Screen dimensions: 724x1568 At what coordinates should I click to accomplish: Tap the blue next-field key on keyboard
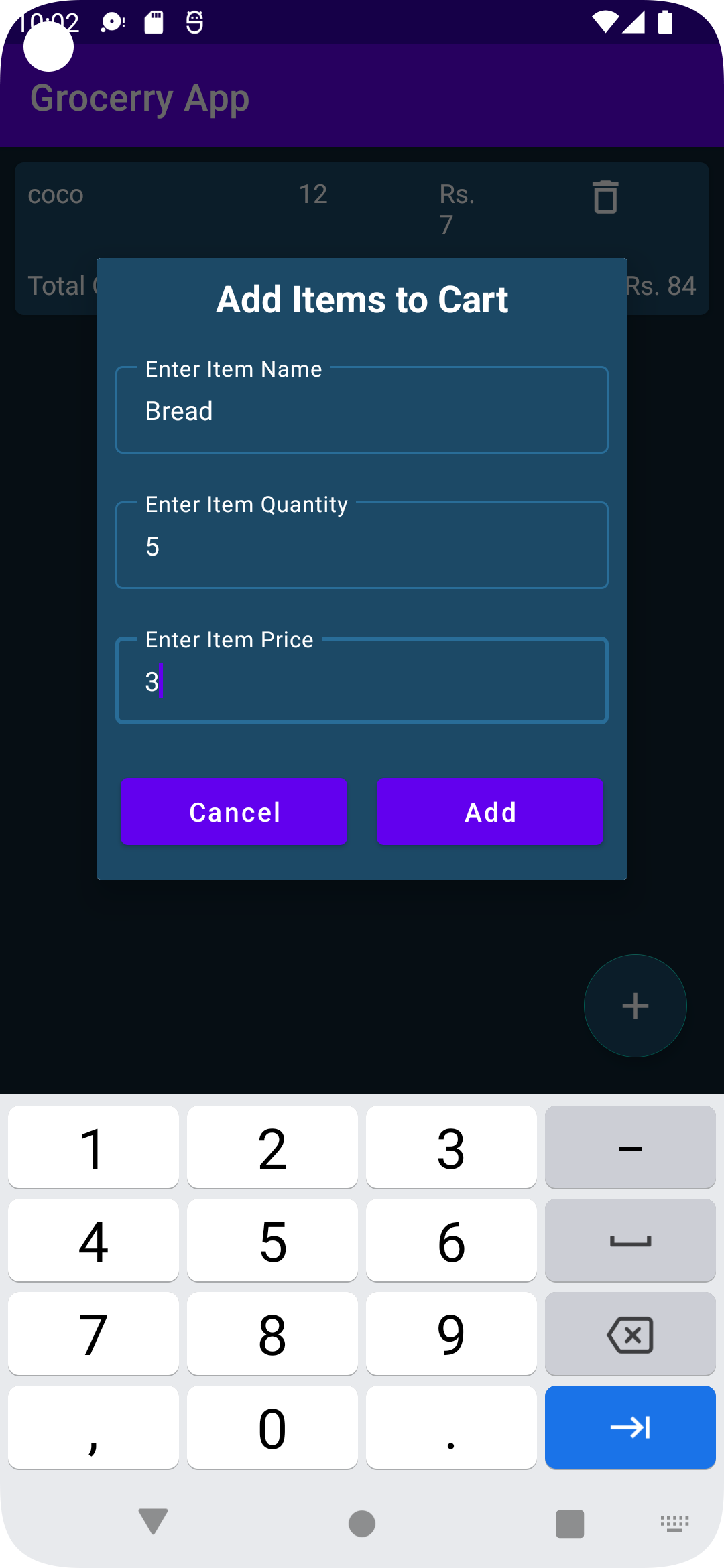pyautogui.click(x=630, y=1427)
